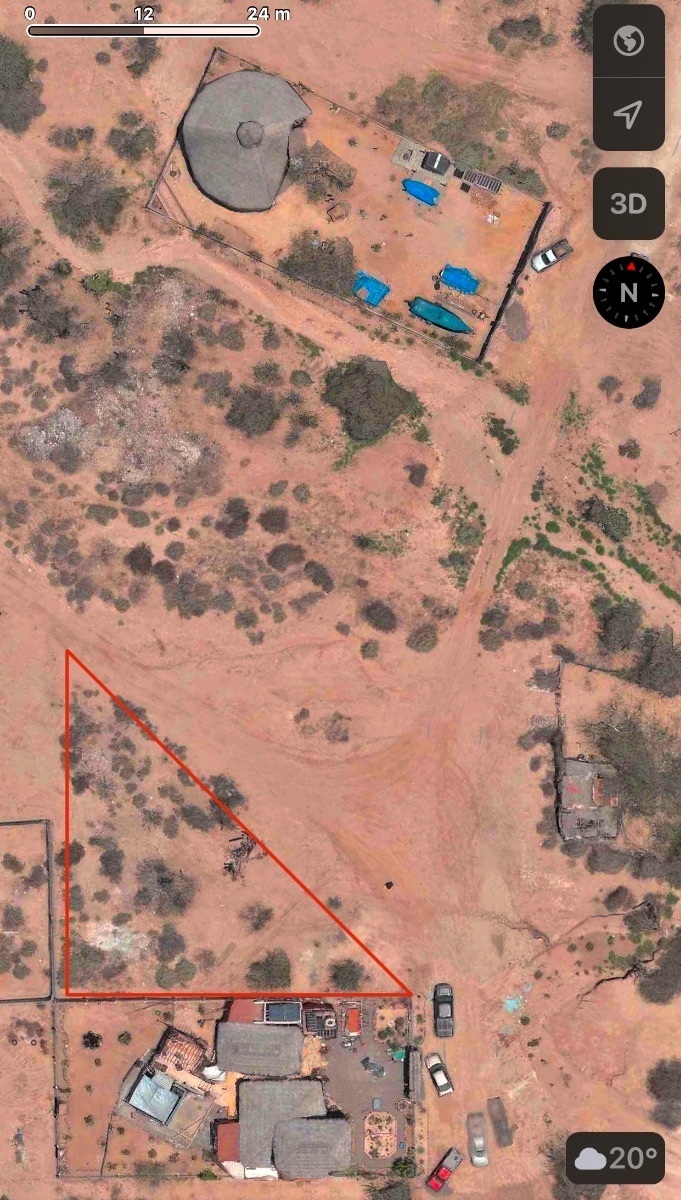Open the weather 20° badge

pos(615,1158)
